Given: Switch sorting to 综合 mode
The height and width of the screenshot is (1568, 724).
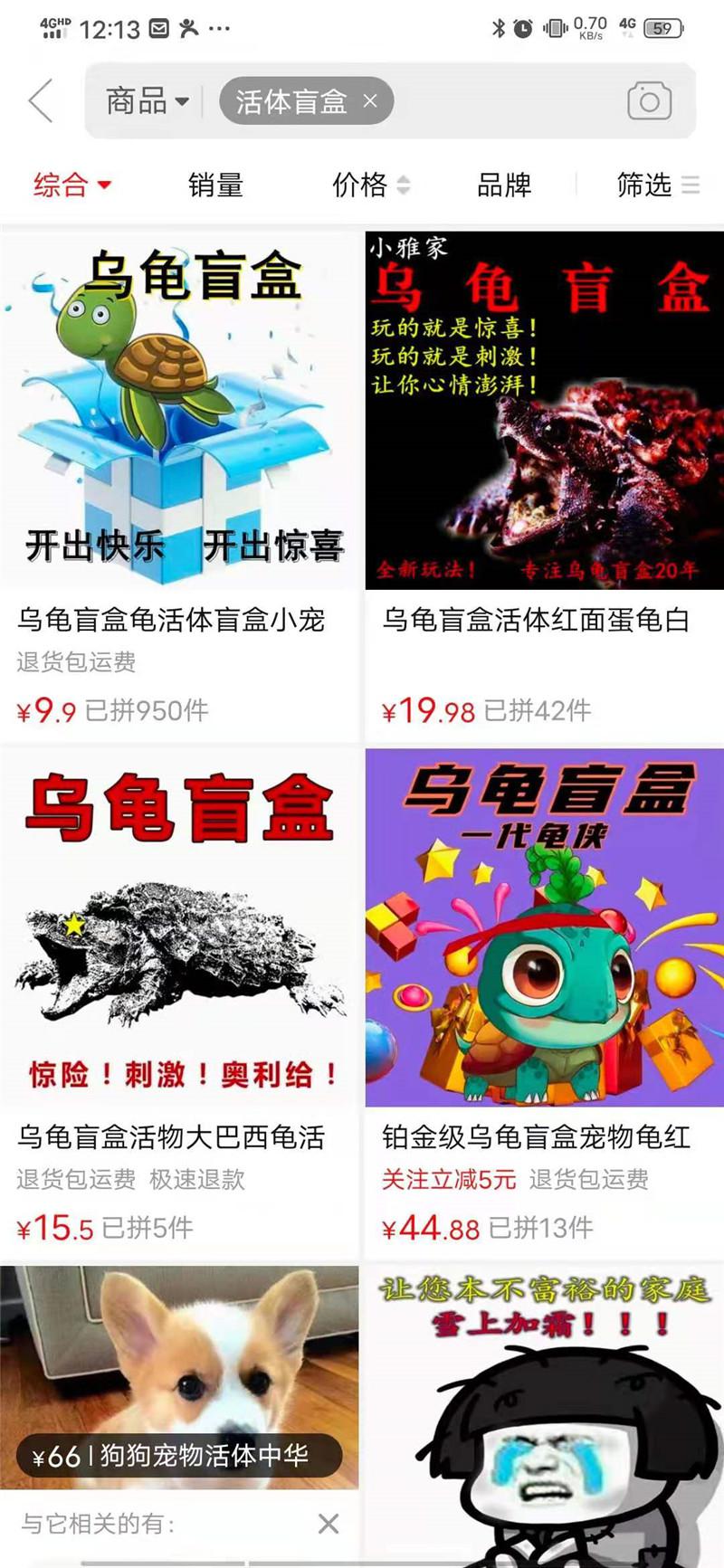Looking at the screenshot, I should pyautogui.click(x=62, y=186).
